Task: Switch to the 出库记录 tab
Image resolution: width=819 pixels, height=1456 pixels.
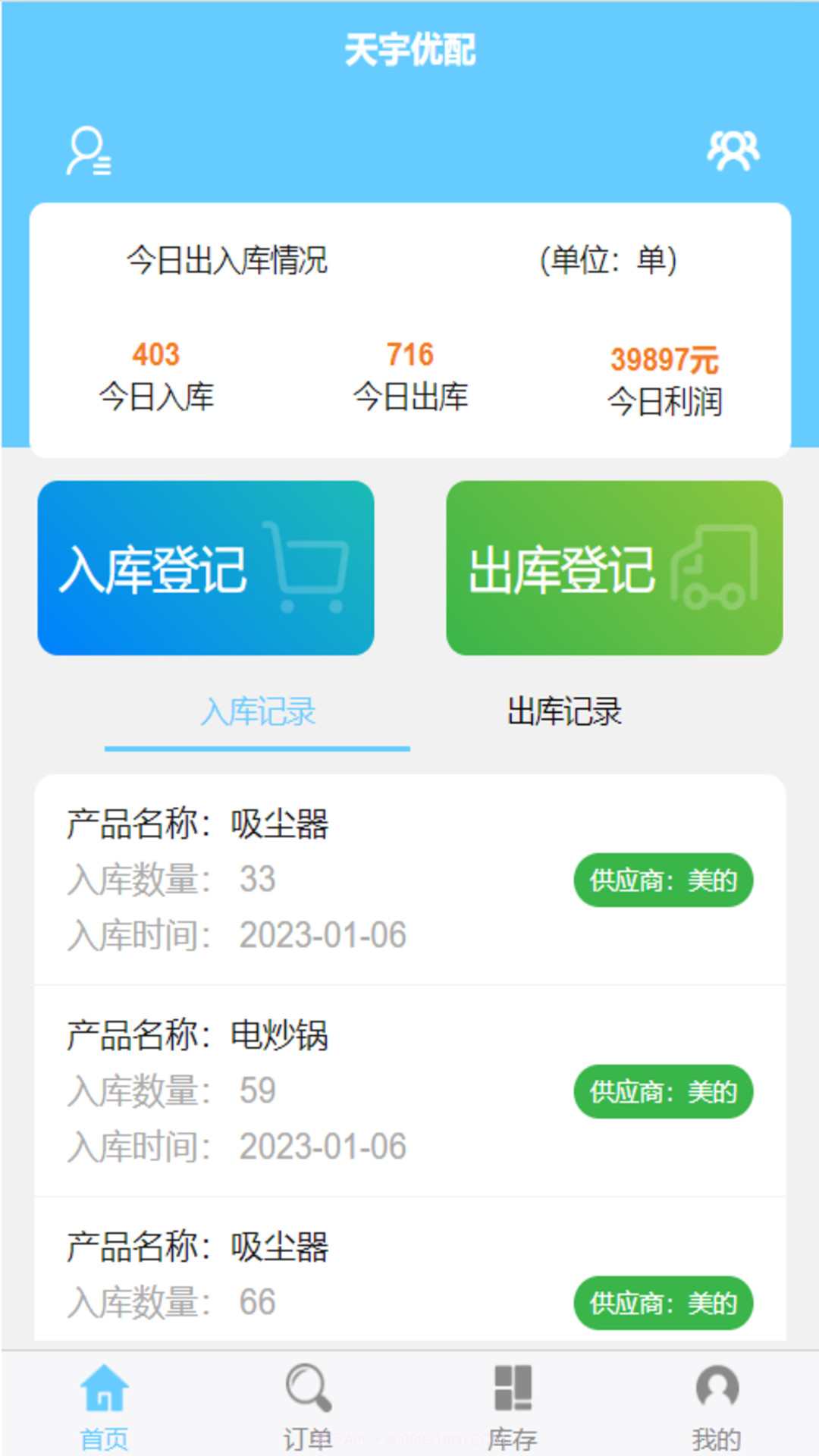Action: point(564,711)
